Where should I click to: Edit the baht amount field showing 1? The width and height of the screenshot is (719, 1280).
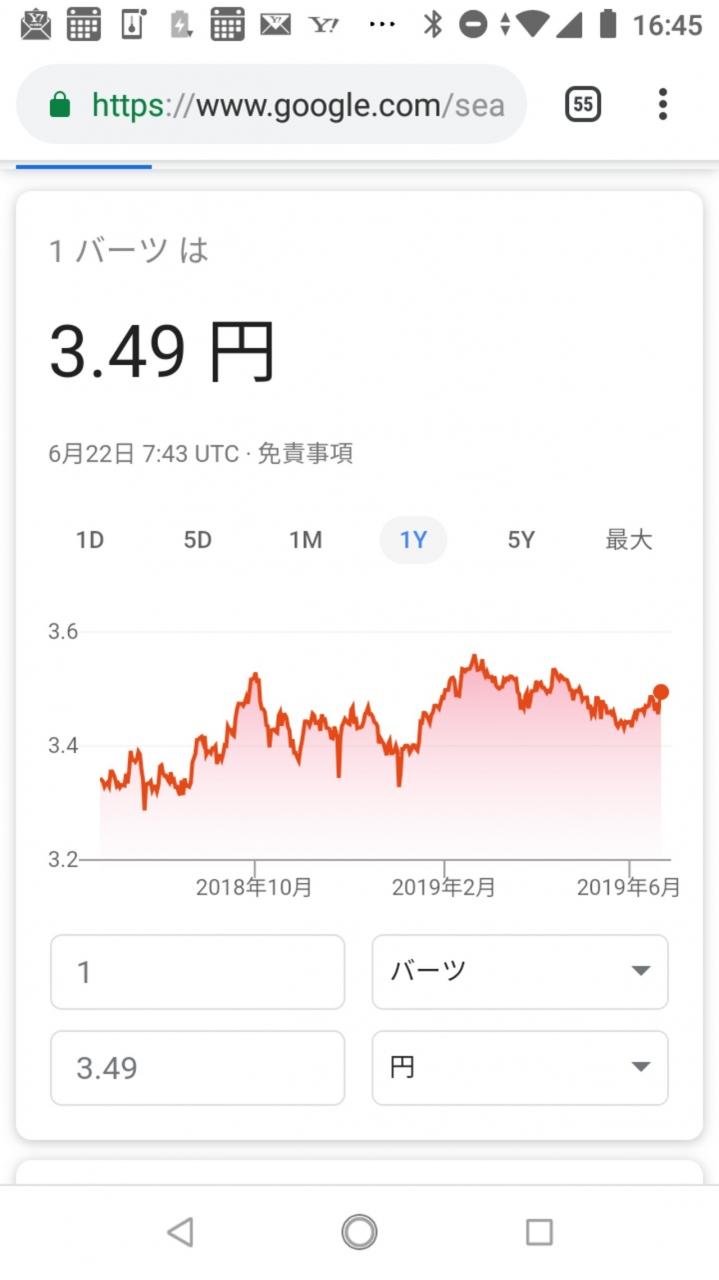click(198, 972)
